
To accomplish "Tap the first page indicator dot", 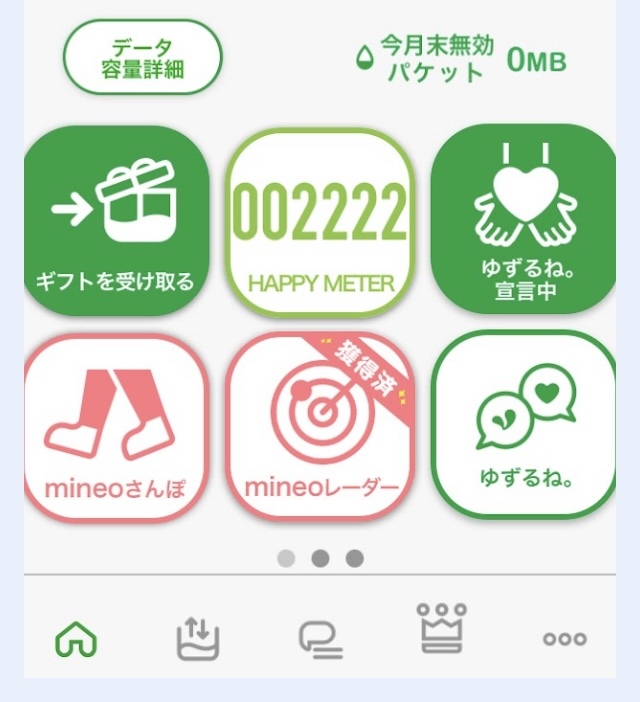I will click(x=286, y=559).
